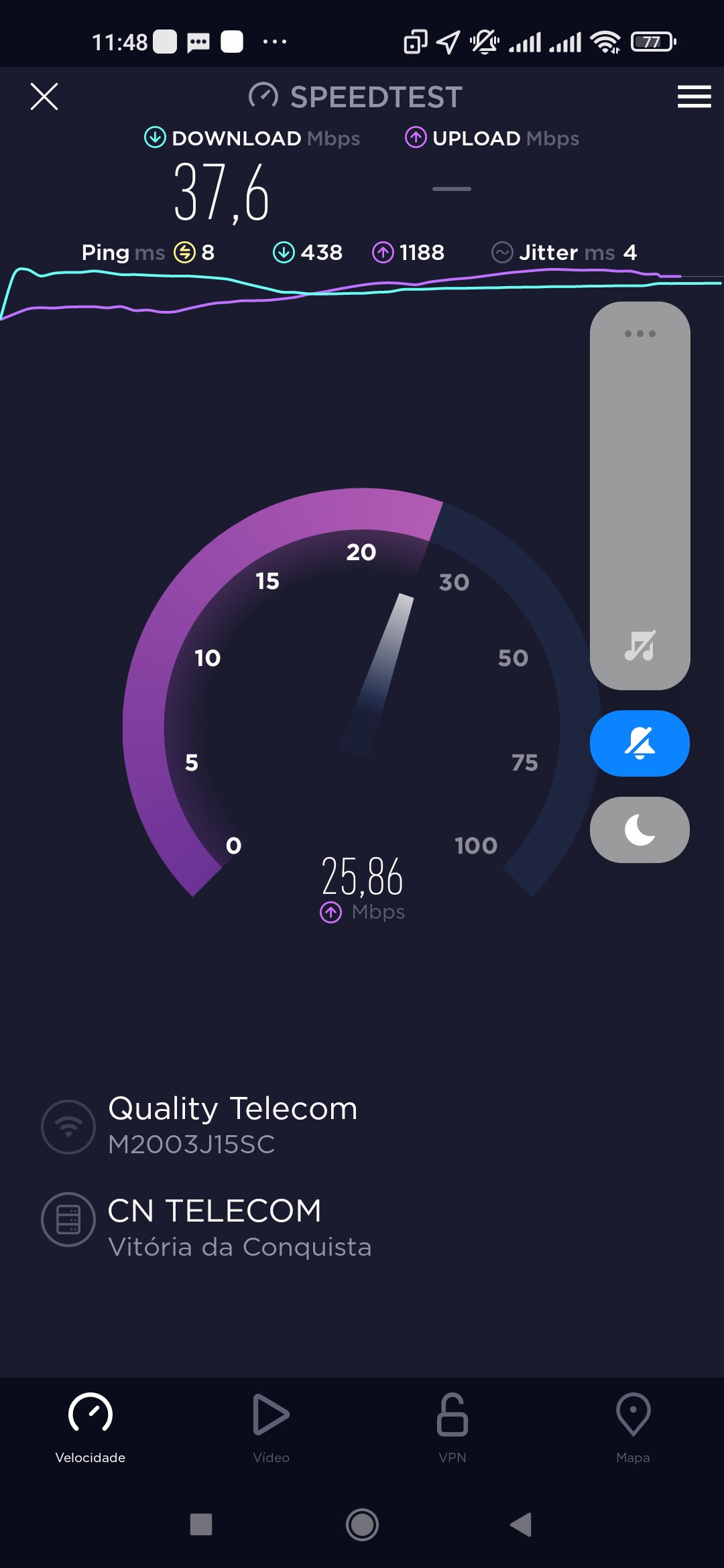Go back with the system back button
Viewport: 724px width, 1568px height.
pyautogui.click(x=521, y=1524)
